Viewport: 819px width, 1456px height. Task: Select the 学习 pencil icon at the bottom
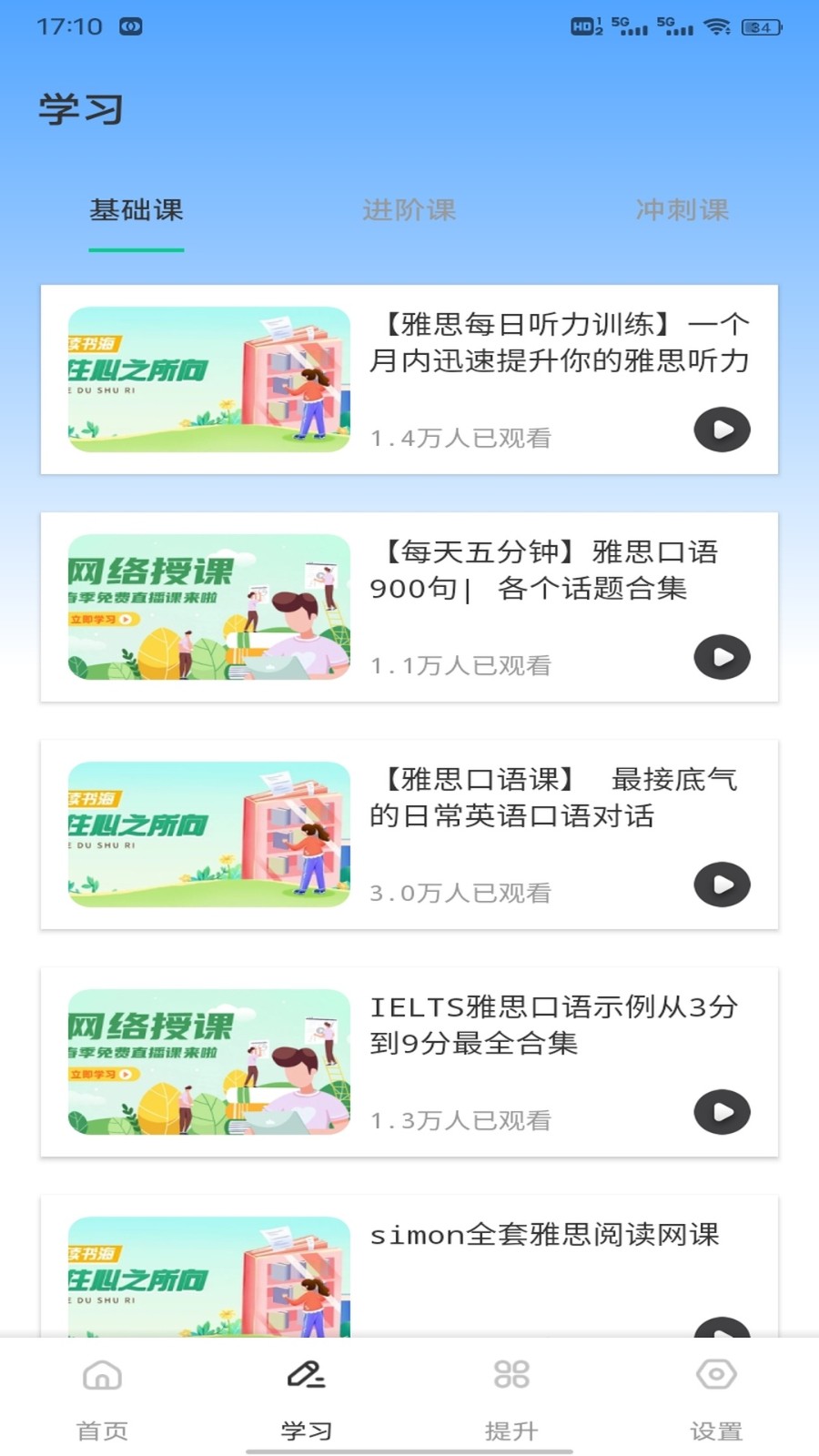(x=307, y=1377)
